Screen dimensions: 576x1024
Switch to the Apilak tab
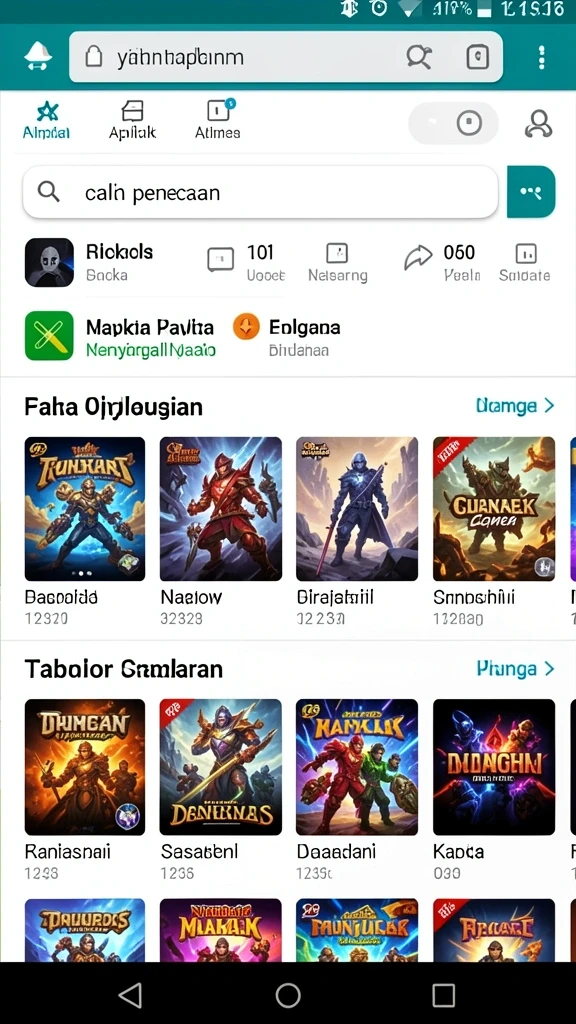coord(132,121)
